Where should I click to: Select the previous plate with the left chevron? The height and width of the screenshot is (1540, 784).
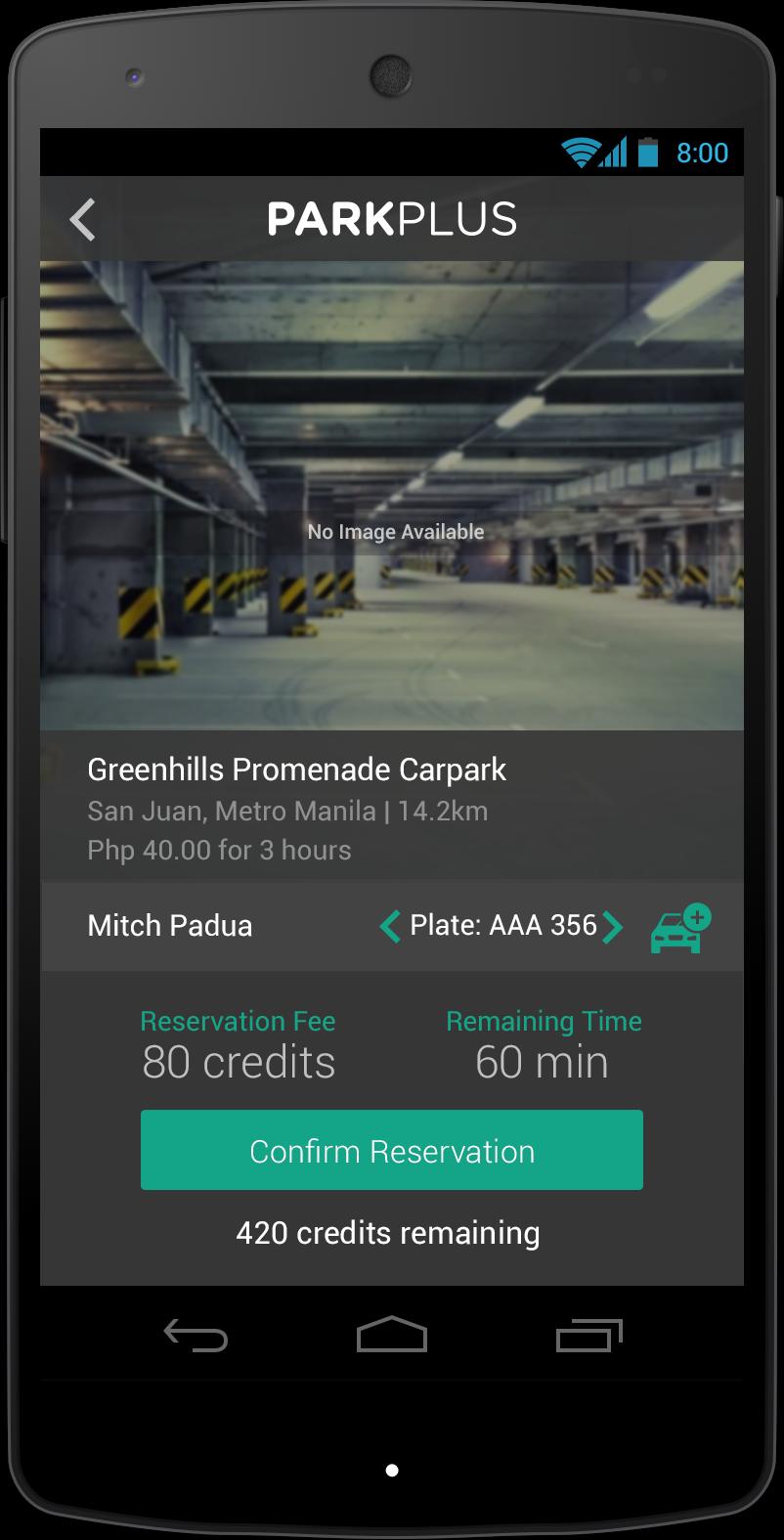pyautogui.click(x=388, y=925)
